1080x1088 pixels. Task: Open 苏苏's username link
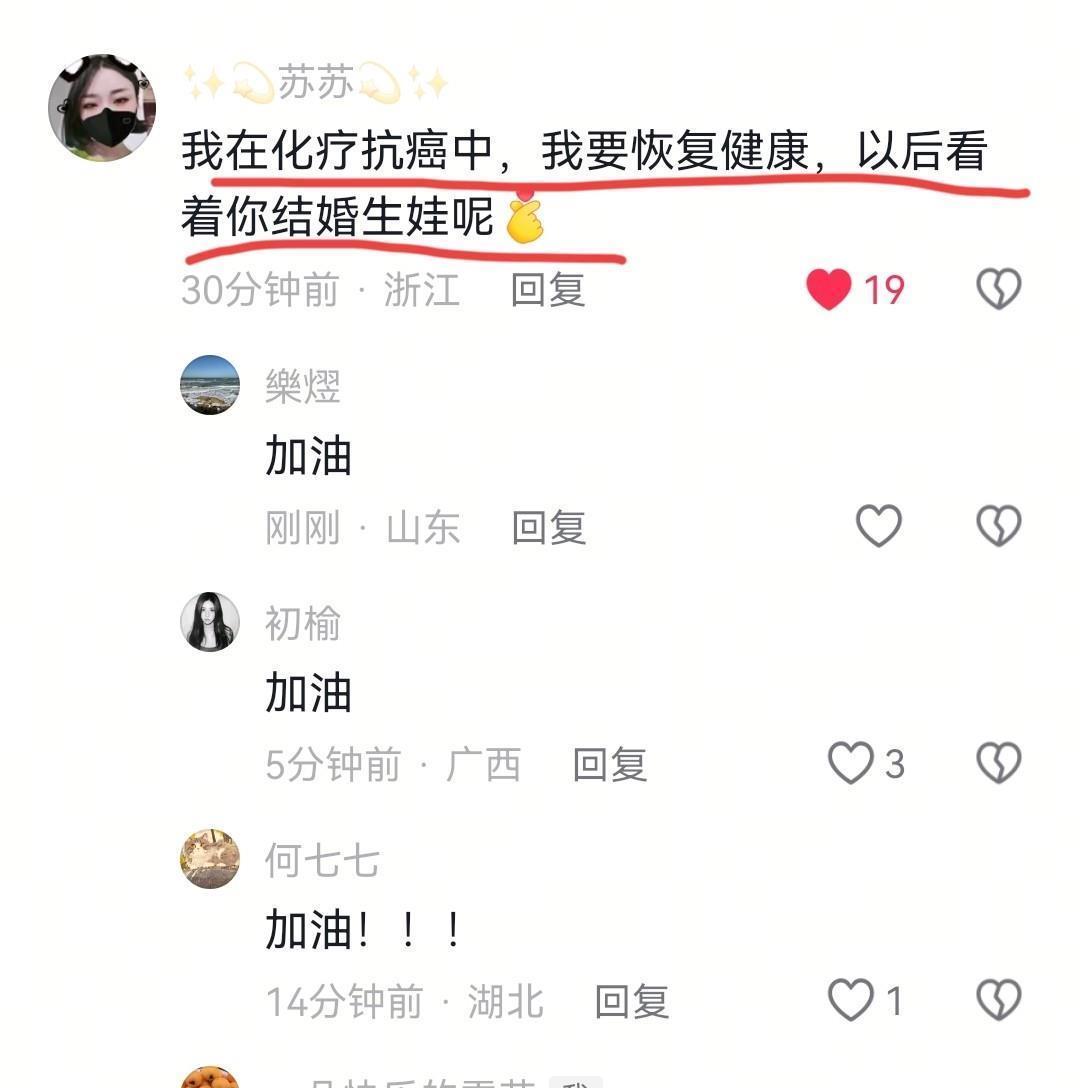pos(315,84)
